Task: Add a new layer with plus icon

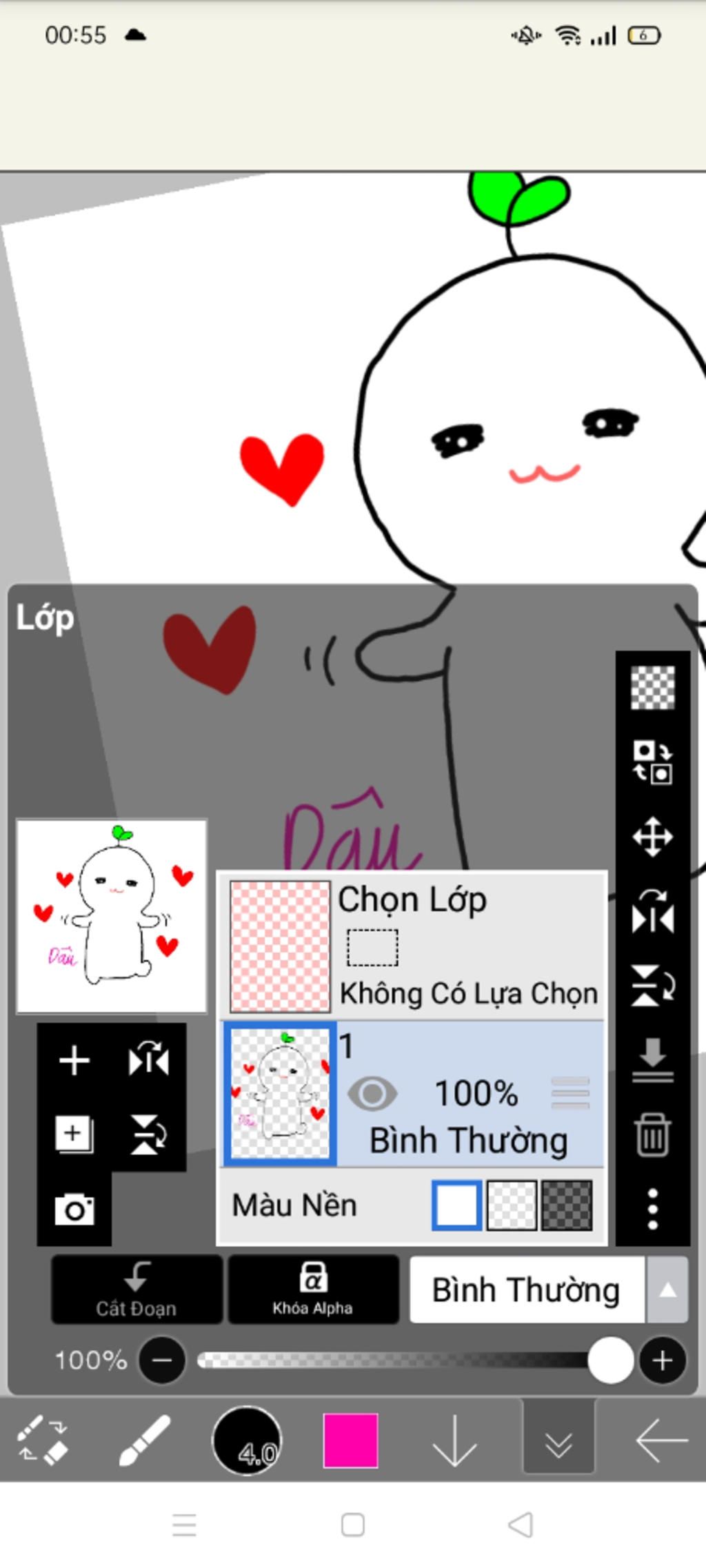Action: click(x=74, y=1061)
